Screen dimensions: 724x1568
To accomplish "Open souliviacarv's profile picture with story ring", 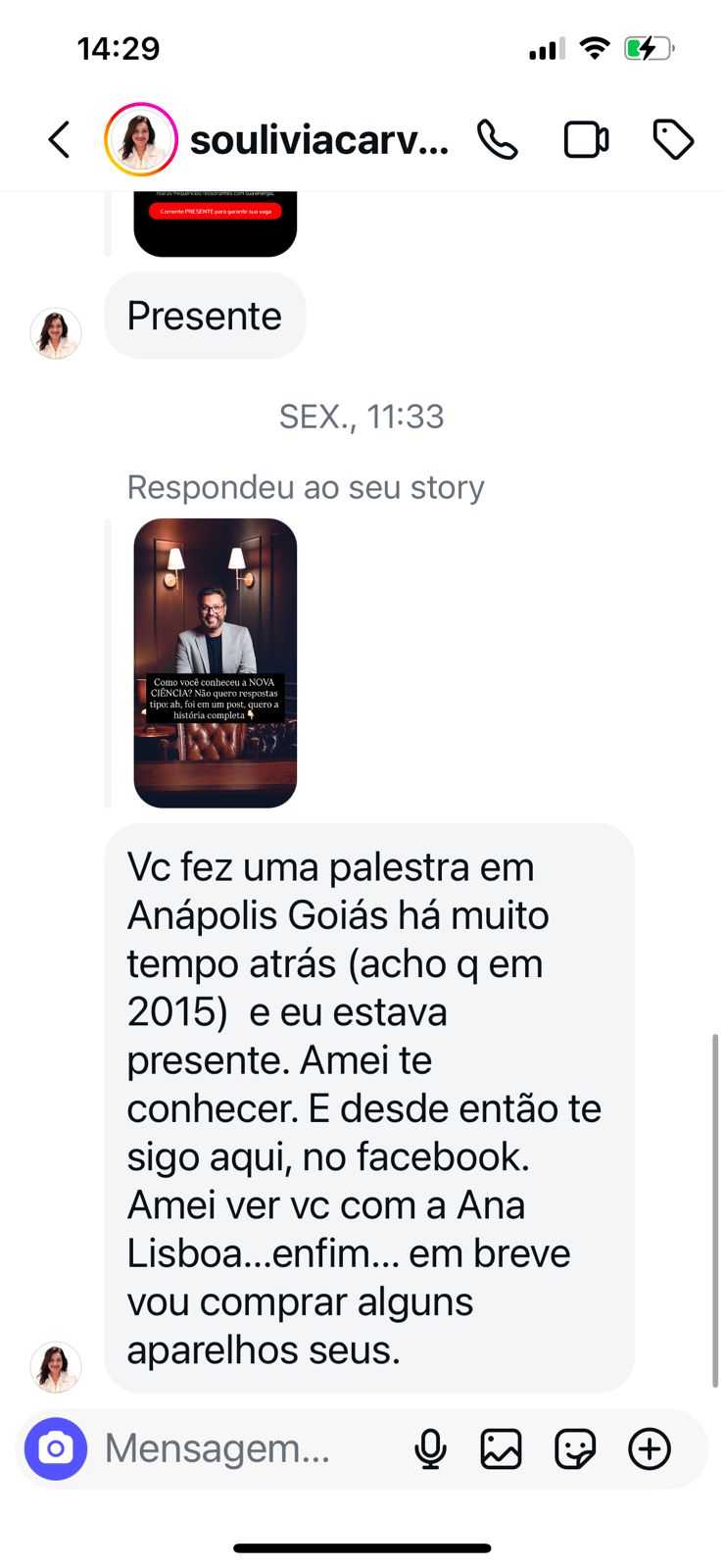I will pos(140,138).
